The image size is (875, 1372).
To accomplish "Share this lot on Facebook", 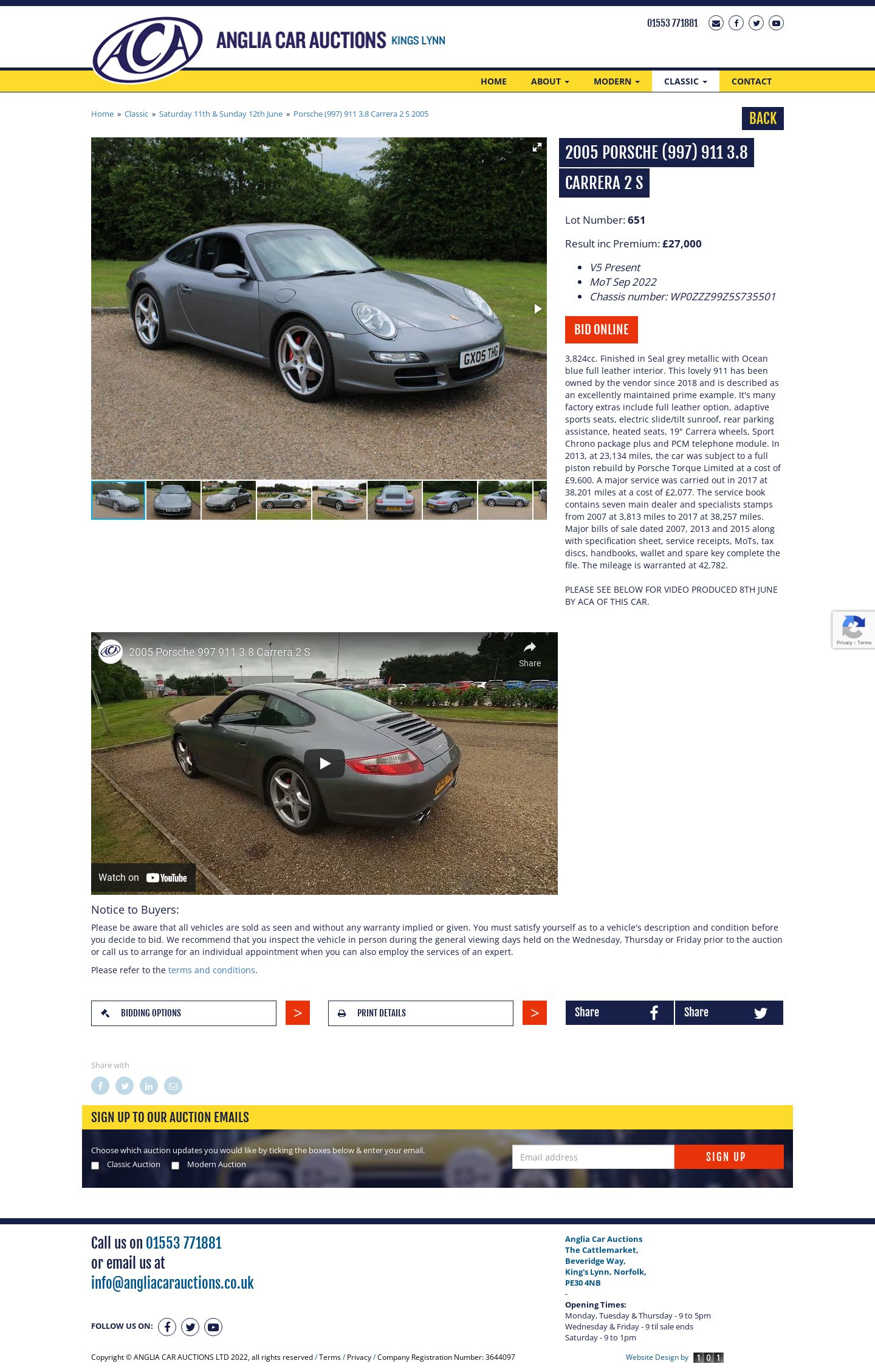I will pyautogui.click(x=619, y=1013).
